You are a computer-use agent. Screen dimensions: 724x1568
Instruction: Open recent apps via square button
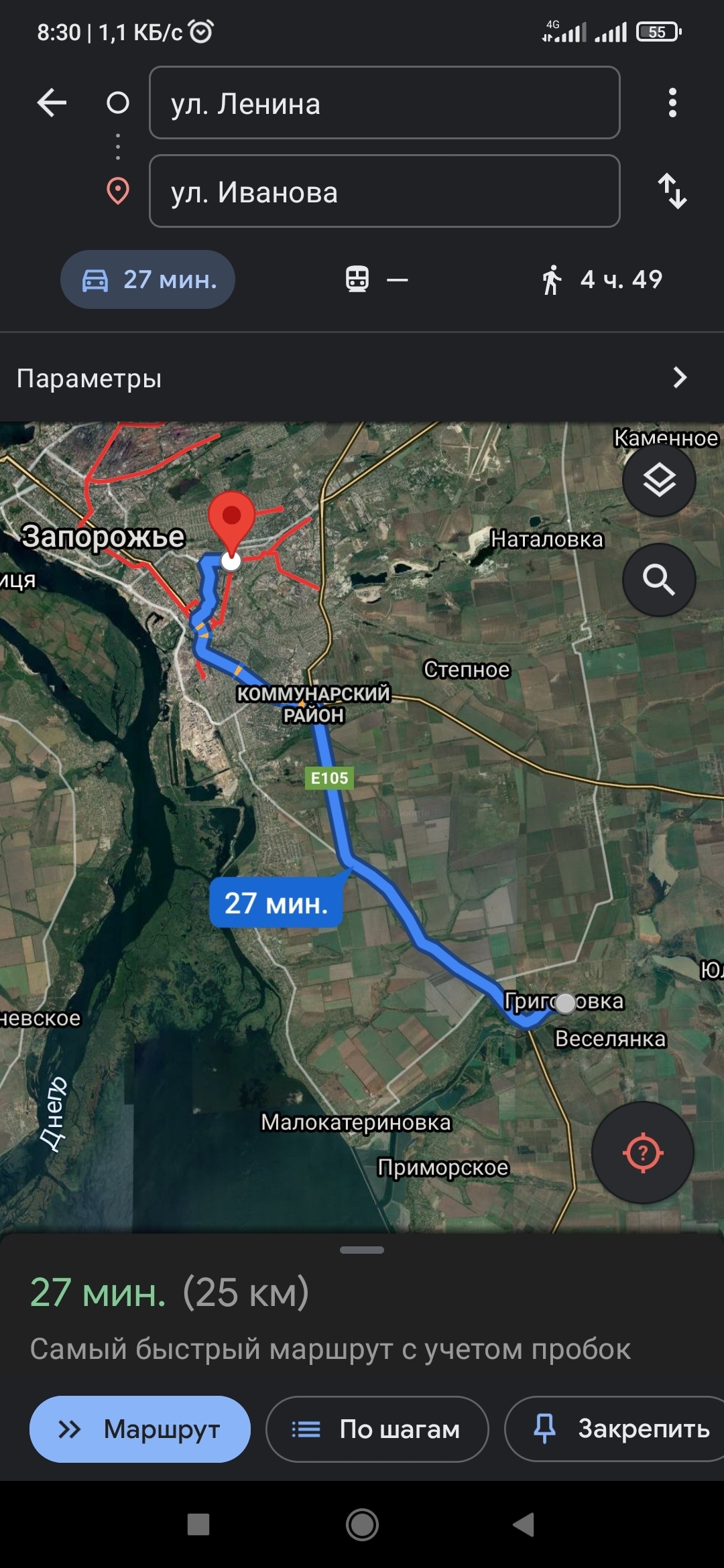198,1524
